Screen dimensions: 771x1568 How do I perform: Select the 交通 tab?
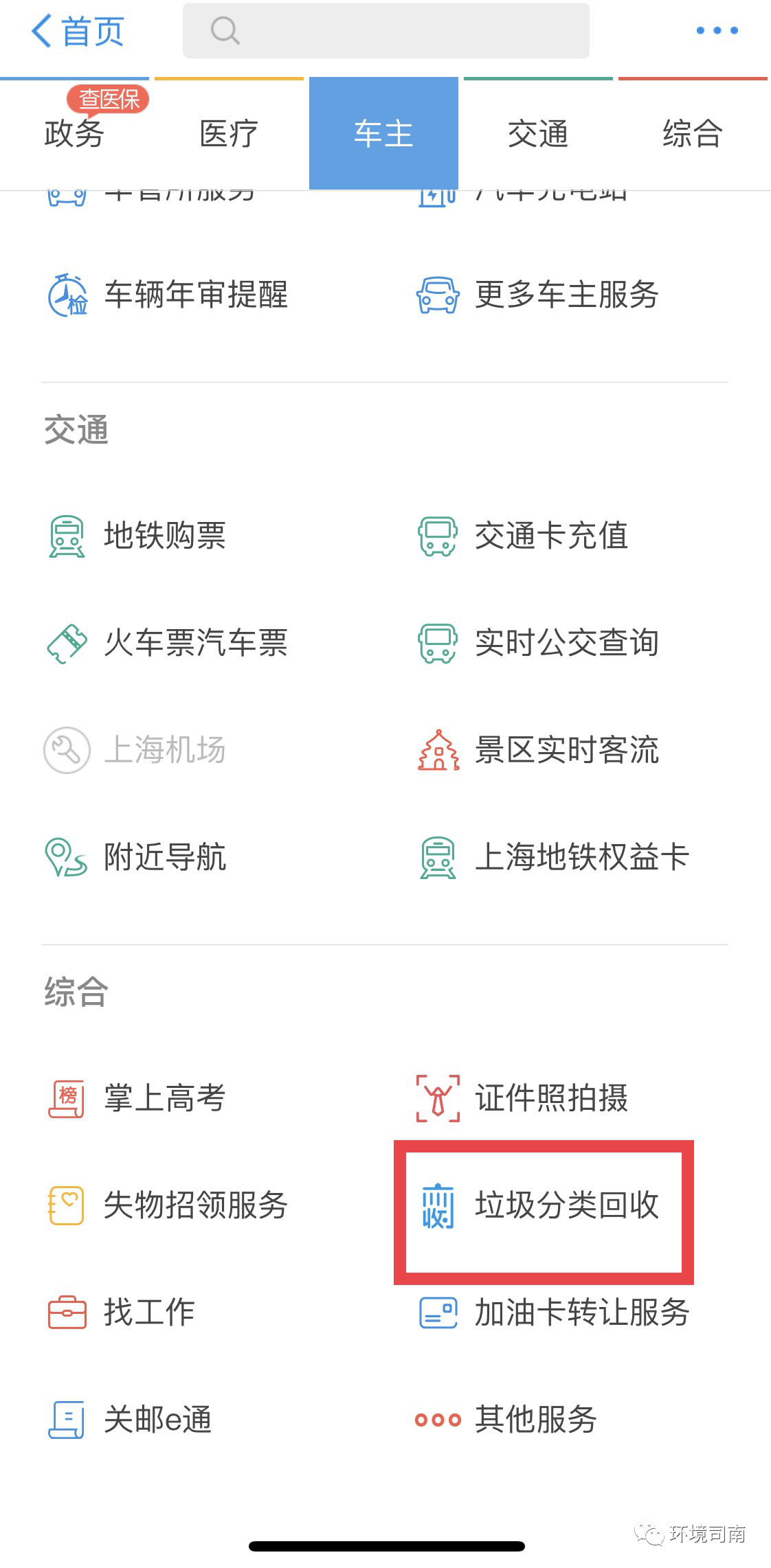pos(538,133)
